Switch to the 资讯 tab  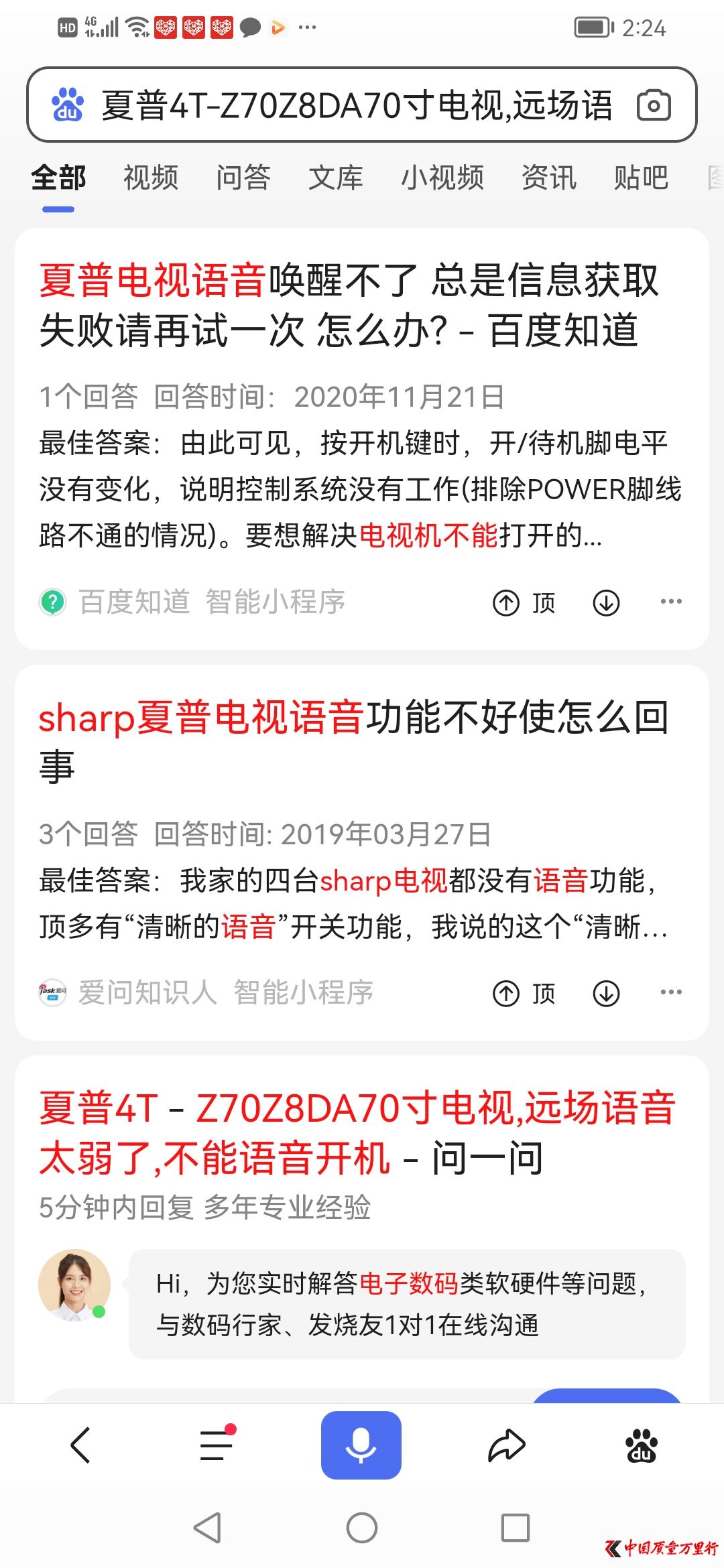point(549,178)
